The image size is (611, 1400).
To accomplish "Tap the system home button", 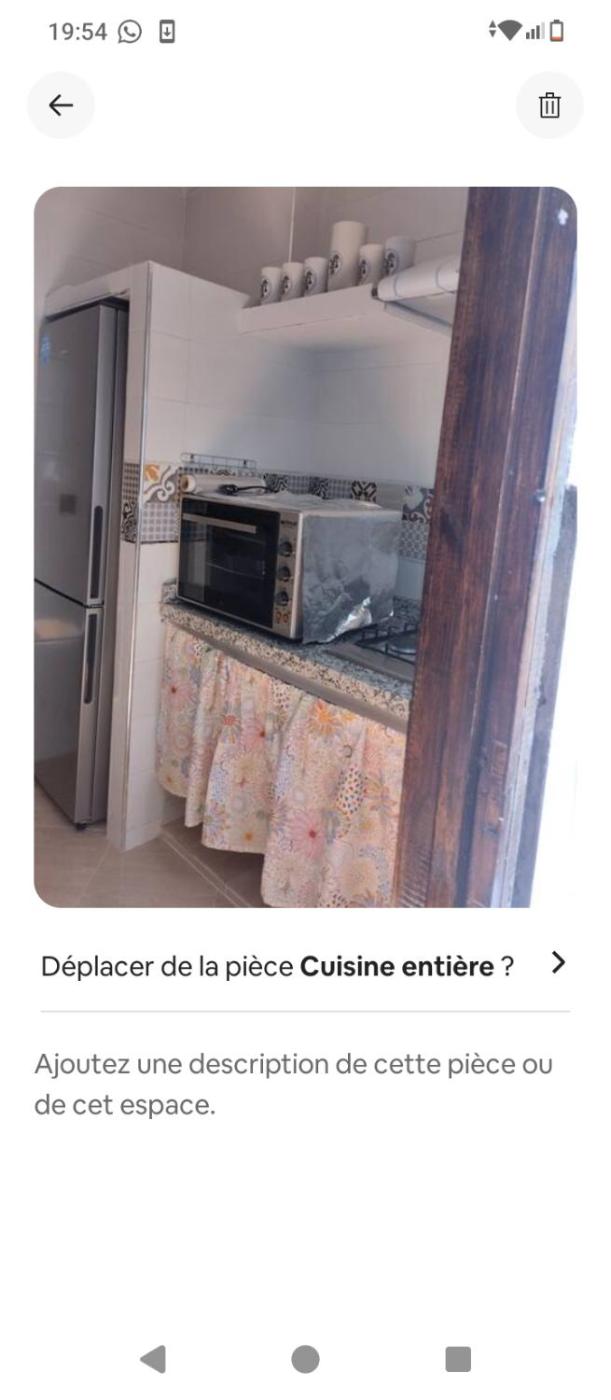I will 305,1359.
